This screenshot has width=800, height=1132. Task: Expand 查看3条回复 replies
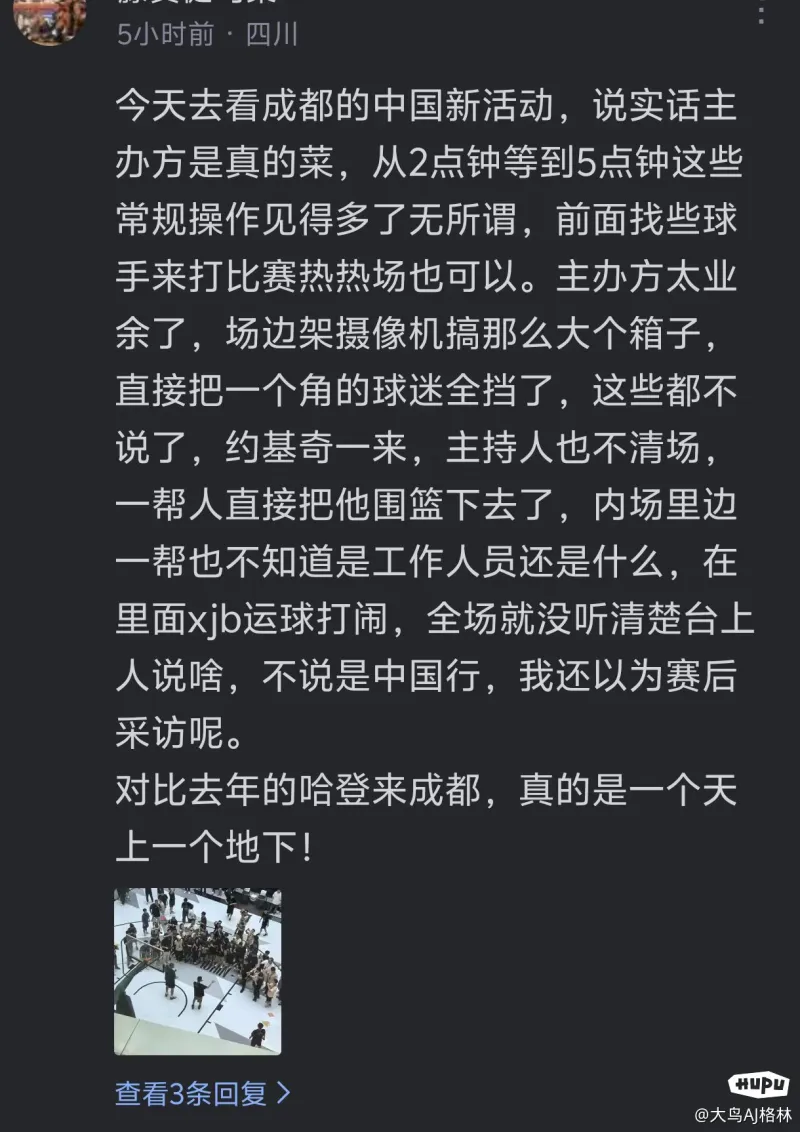pyautogui.click(x=203, y=1092)
